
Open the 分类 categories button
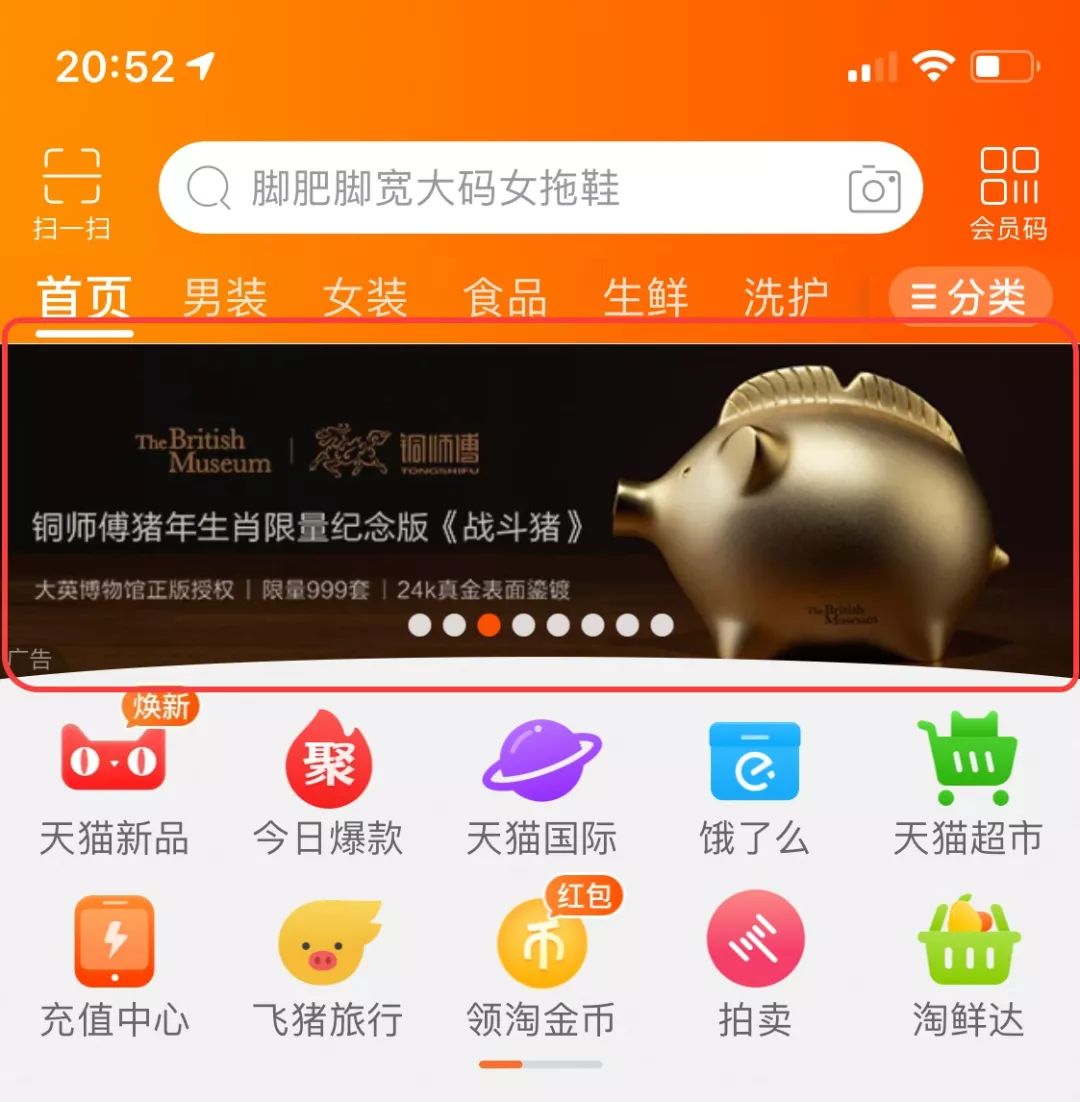click(x=970, y=297)
